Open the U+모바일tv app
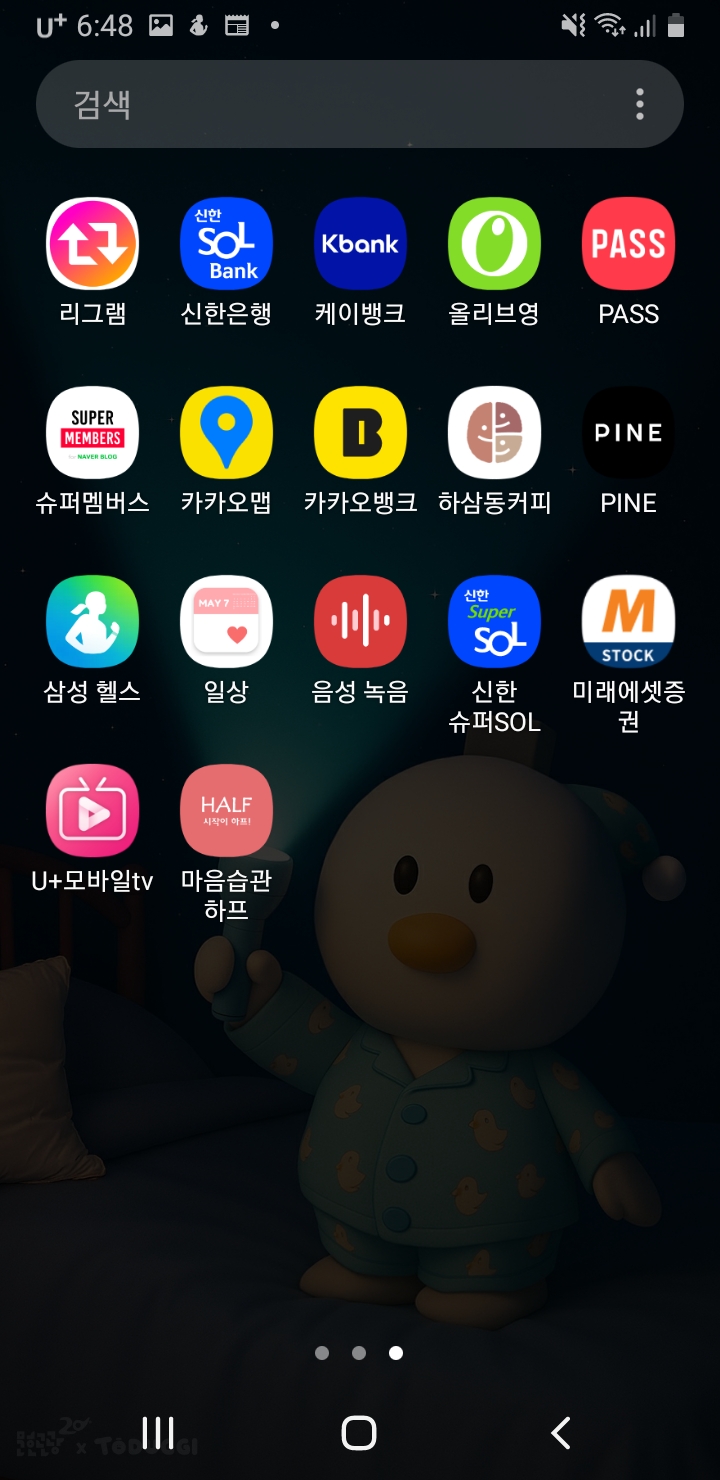720x1480 pixels. [x=93, y=811]
